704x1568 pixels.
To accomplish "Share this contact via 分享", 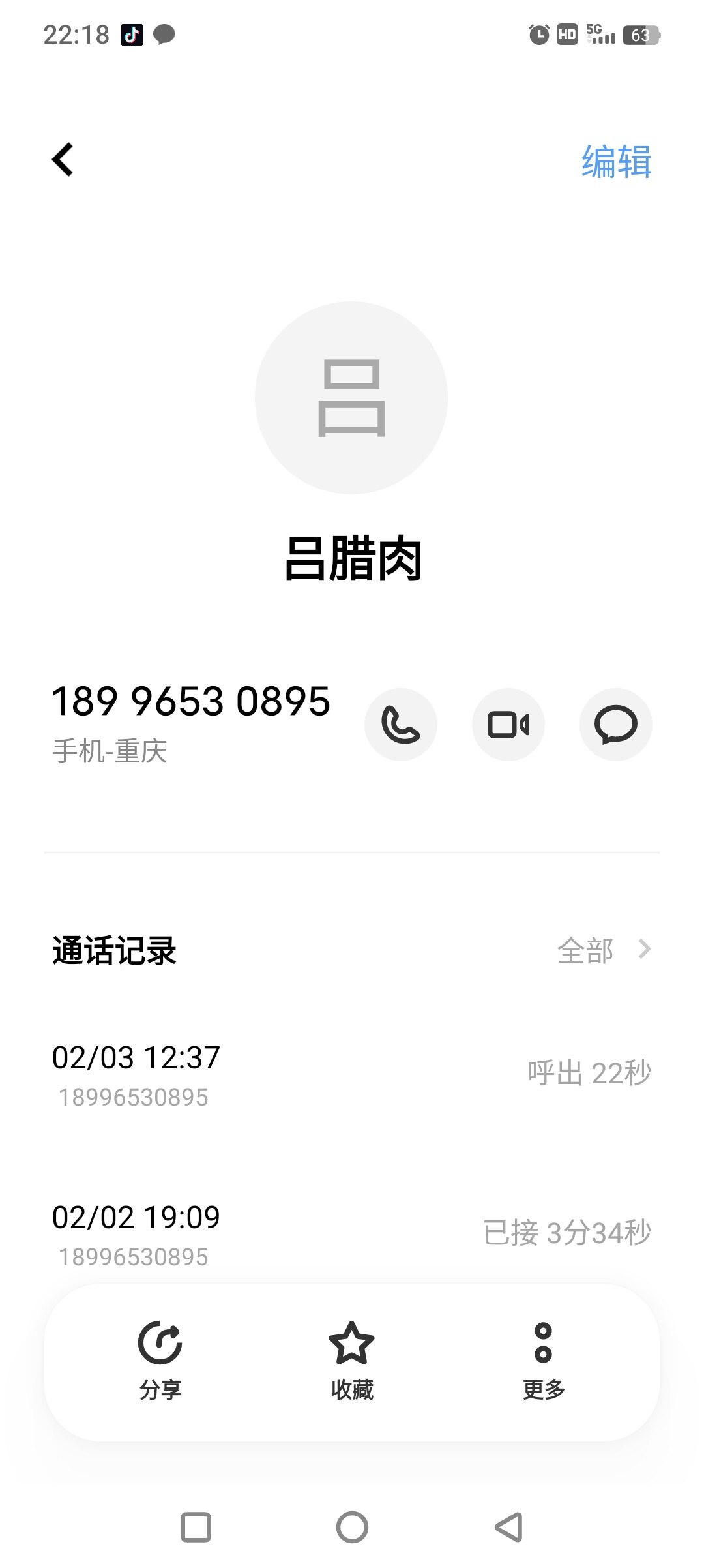I will (x=160, y=1361).
